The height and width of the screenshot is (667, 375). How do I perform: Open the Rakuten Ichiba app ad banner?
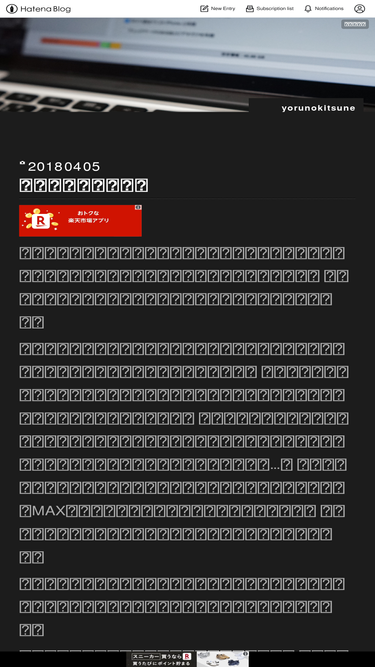(80, 220)
